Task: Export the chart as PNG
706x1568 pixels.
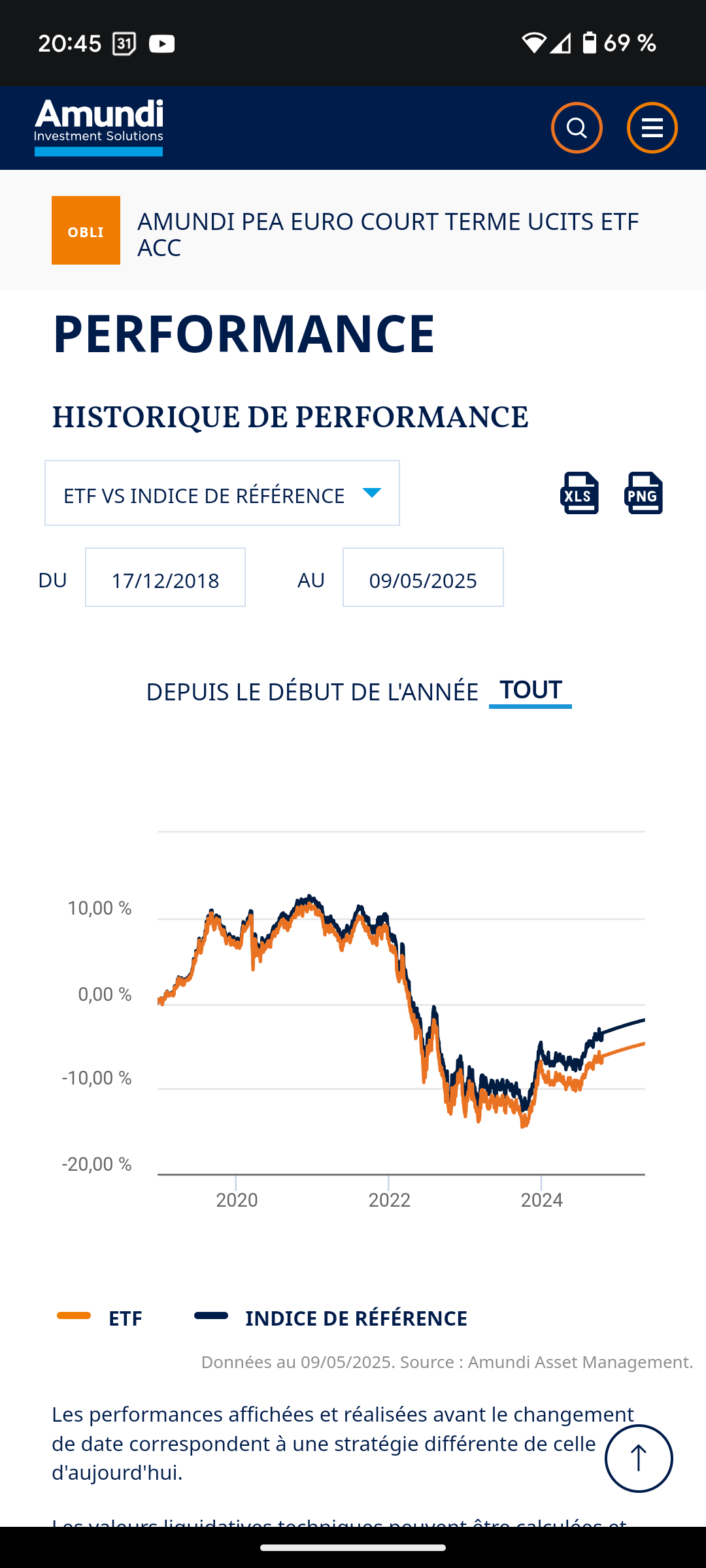Action: tap(643, 493)
